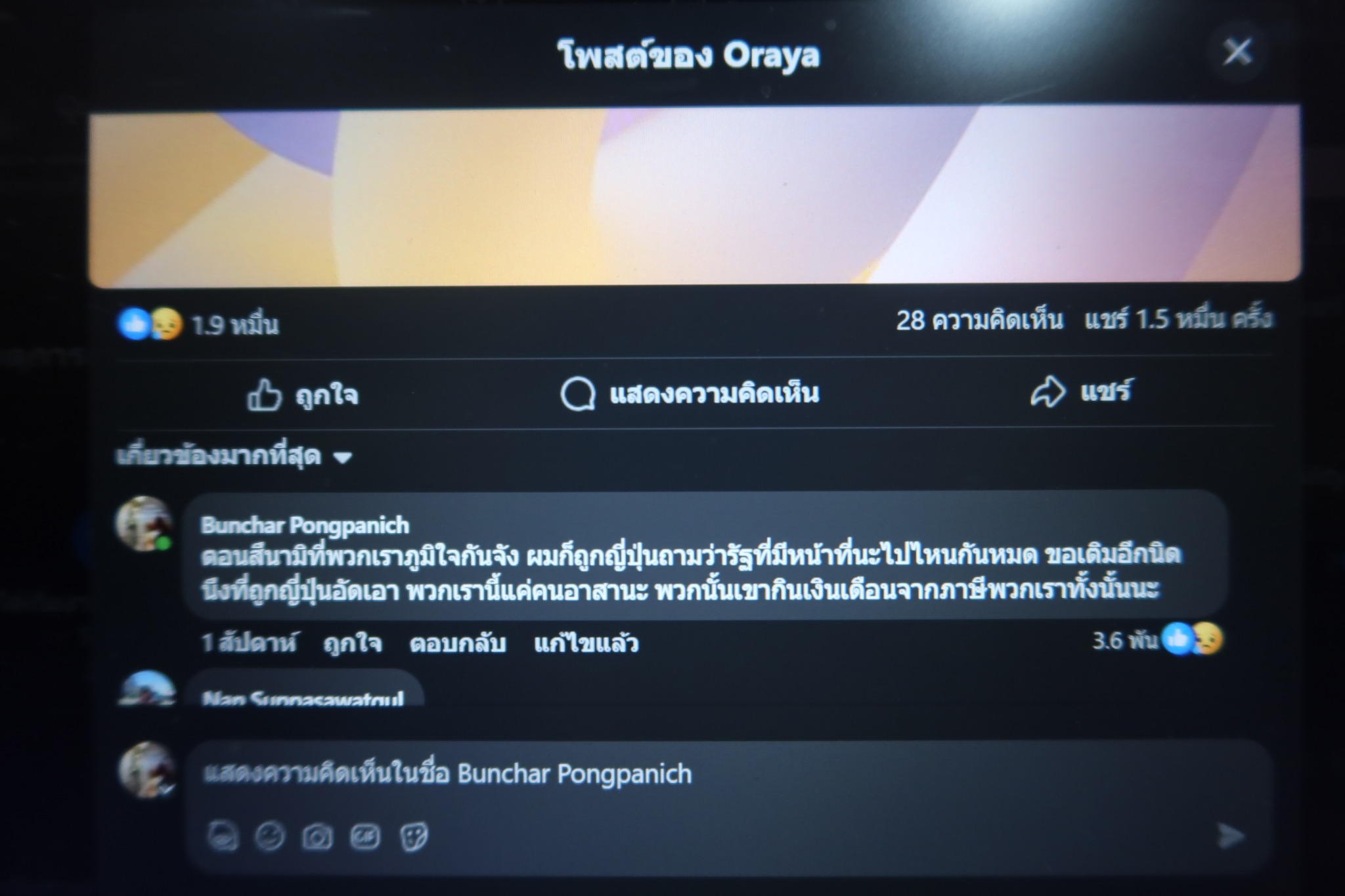Expand the เกี่ยวข้องมากที่สุด comment sort dropdown
The height and width of the screenshot is (896, 1345).
tap(234, 456)
